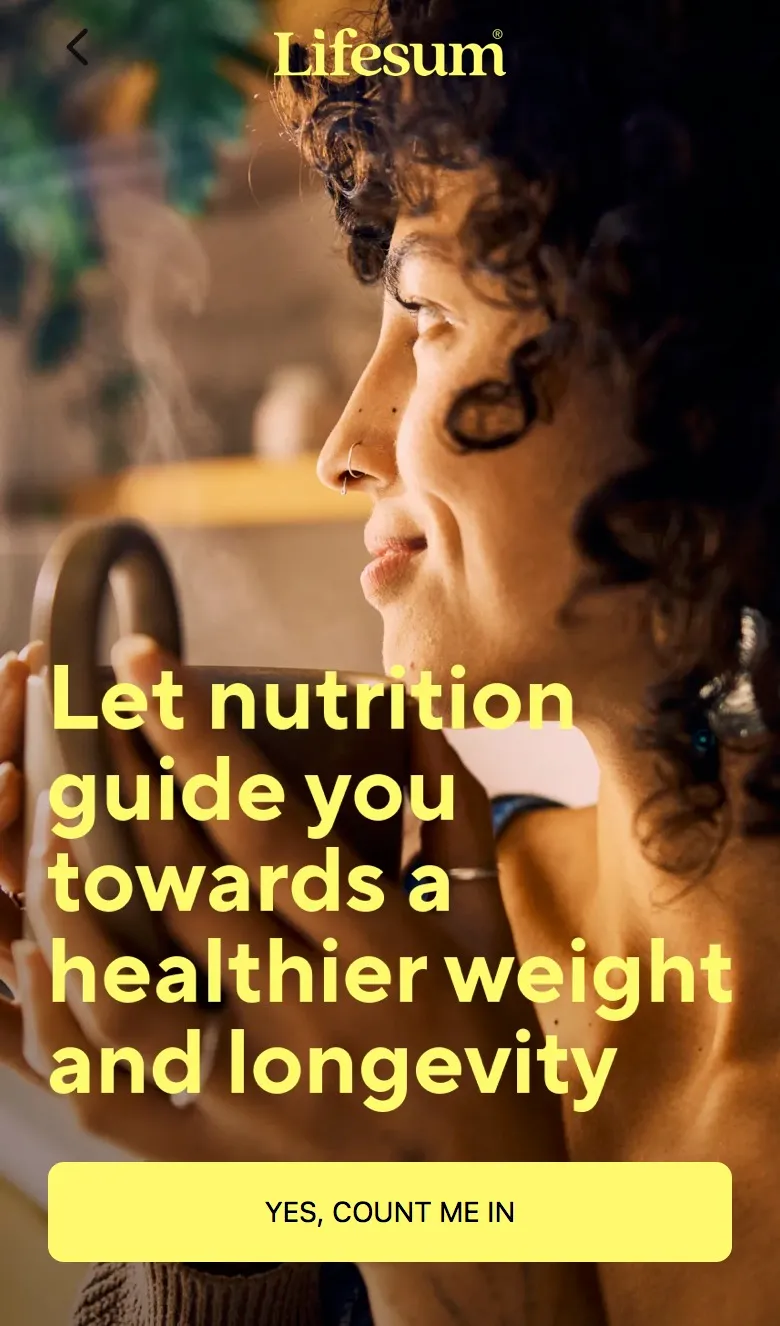Image resolution: width=780 pixels, height=1326 pixels.
Task: Go back using the top-left arrow
Action: [77, 47]
